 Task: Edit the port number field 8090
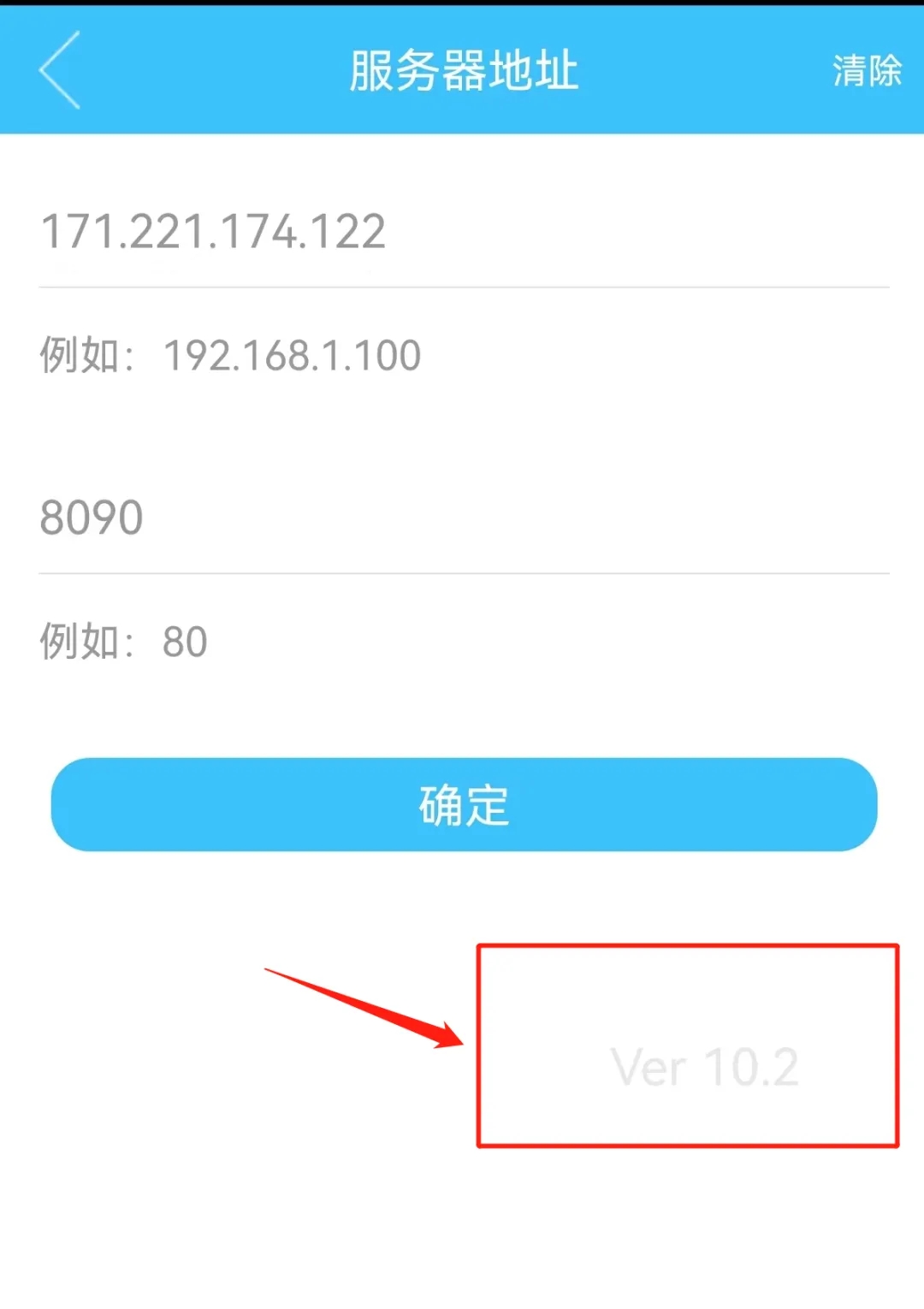point(462,518)
